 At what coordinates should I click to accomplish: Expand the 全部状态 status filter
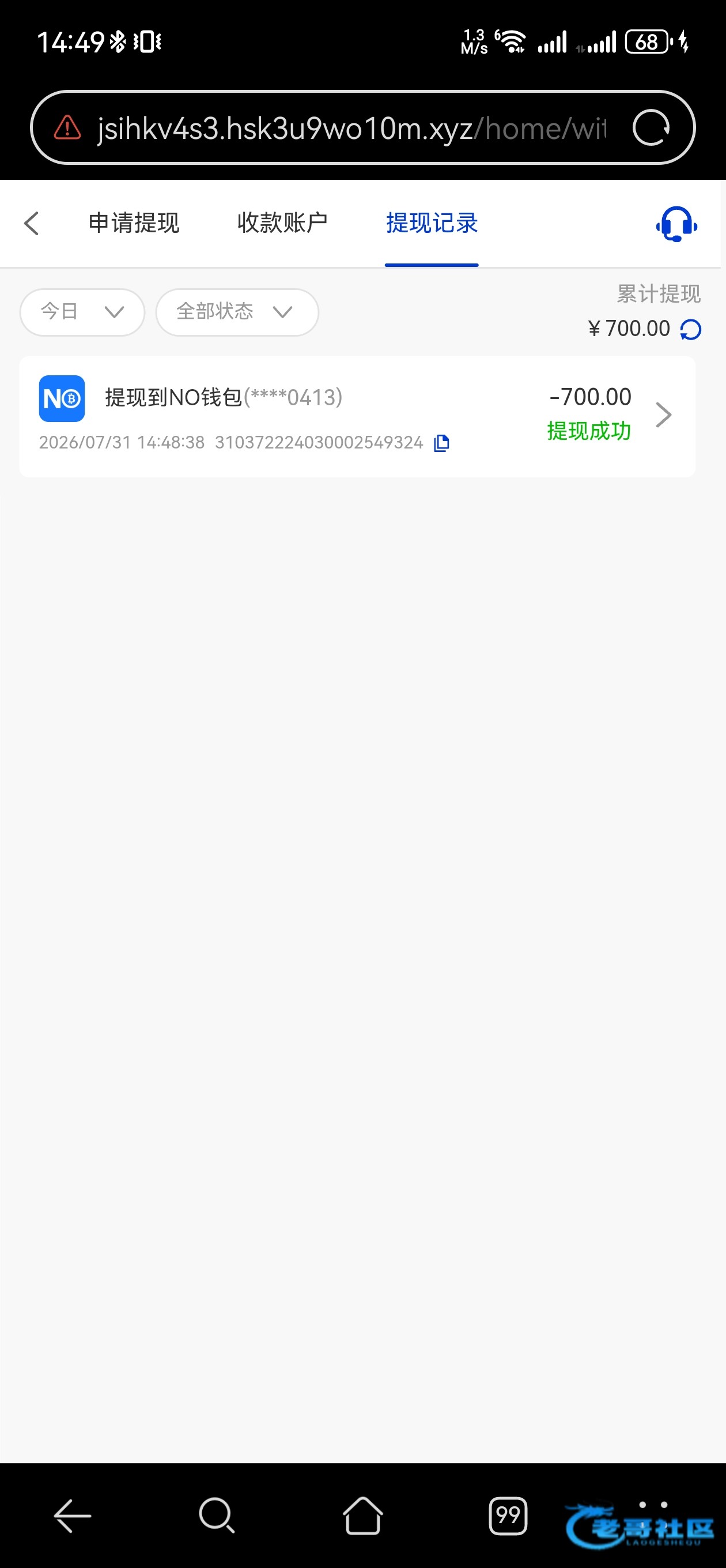[x=237, y=312]
